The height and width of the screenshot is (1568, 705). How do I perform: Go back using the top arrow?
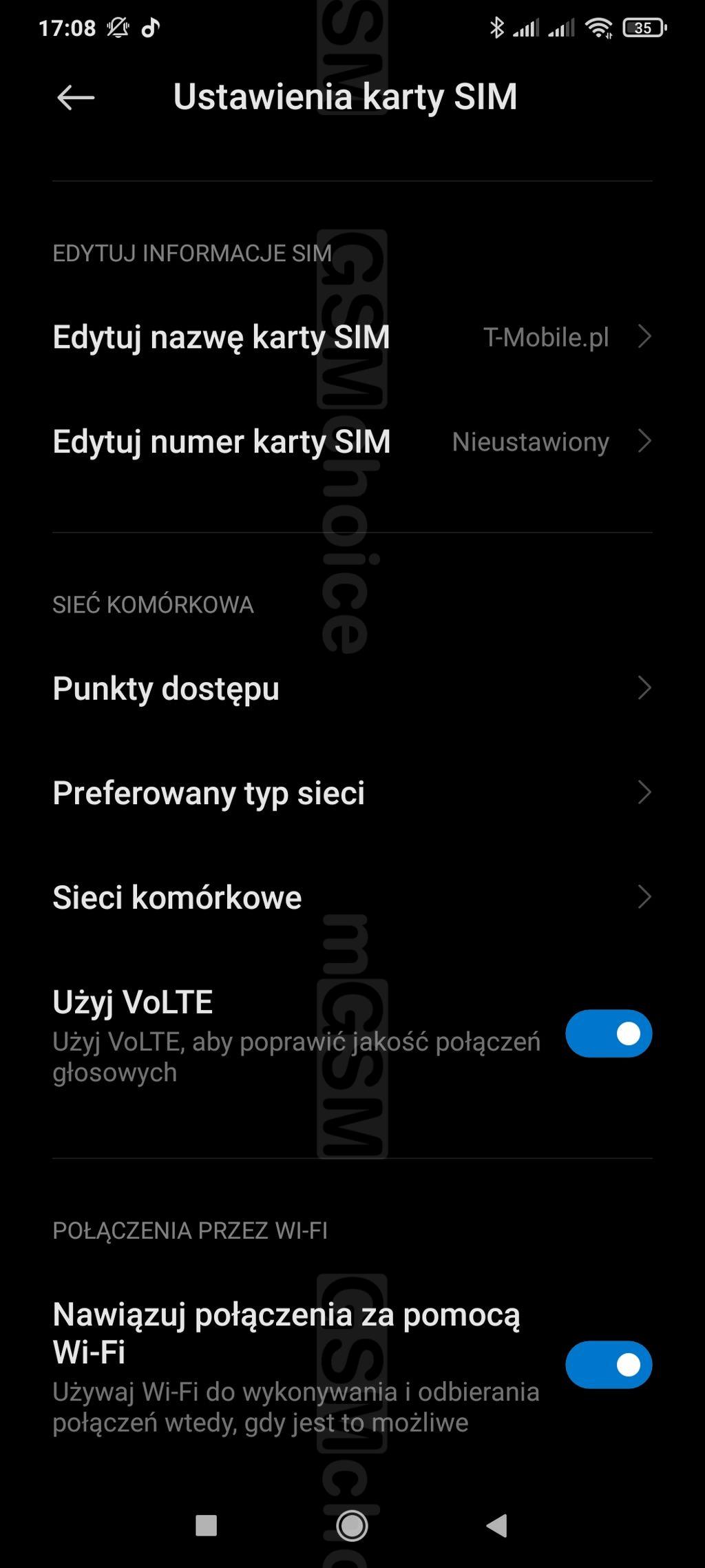click(x=76, y=97)
